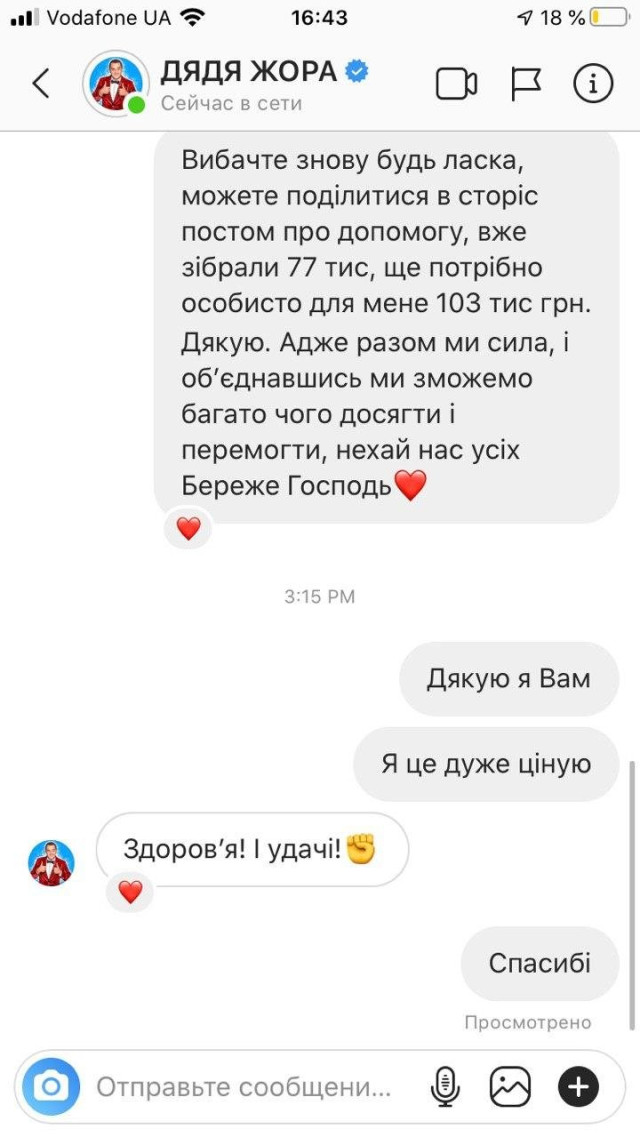Go back to the message list
The width and height of the screenshot is (640, 1137).
coord(41,84)
